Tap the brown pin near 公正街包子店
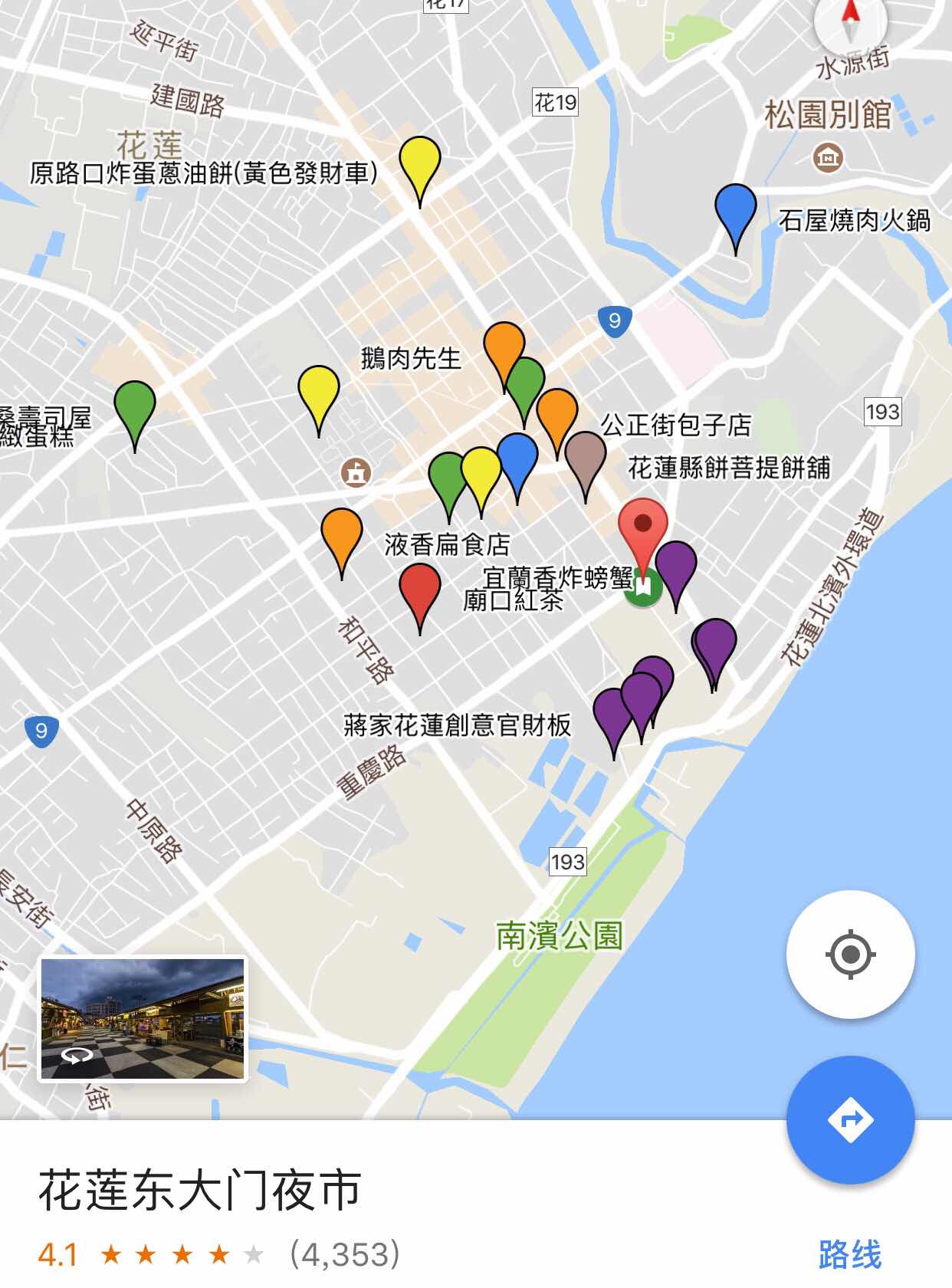952x1288 pixels. pyautogui.click(x=586, y=457)
